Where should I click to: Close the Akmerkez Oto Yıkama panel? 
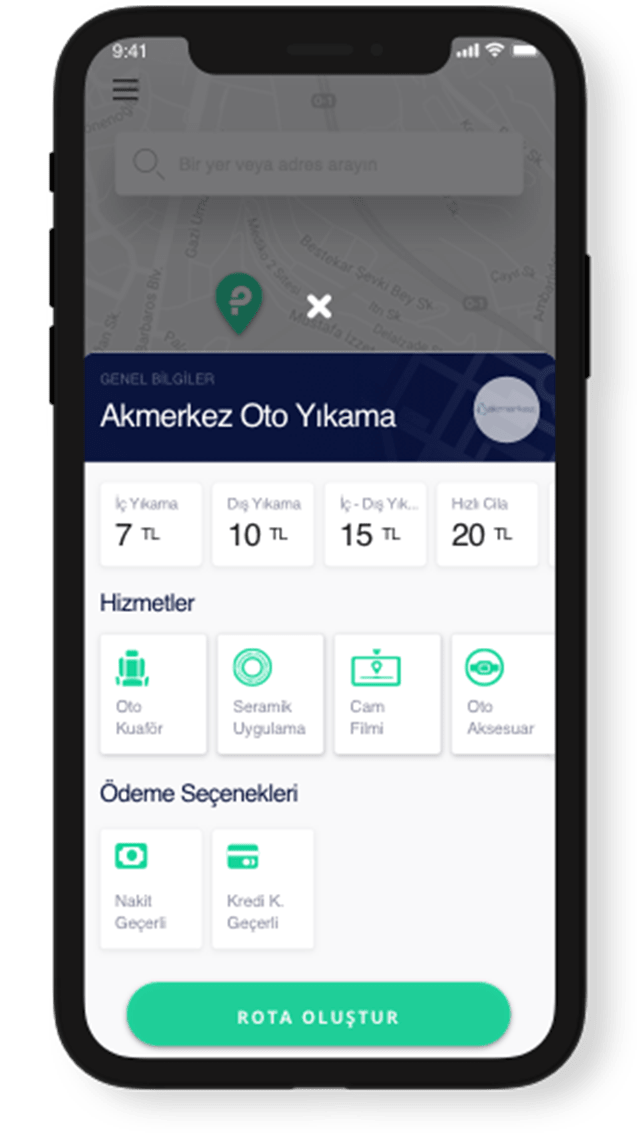[x=319, y=306]
